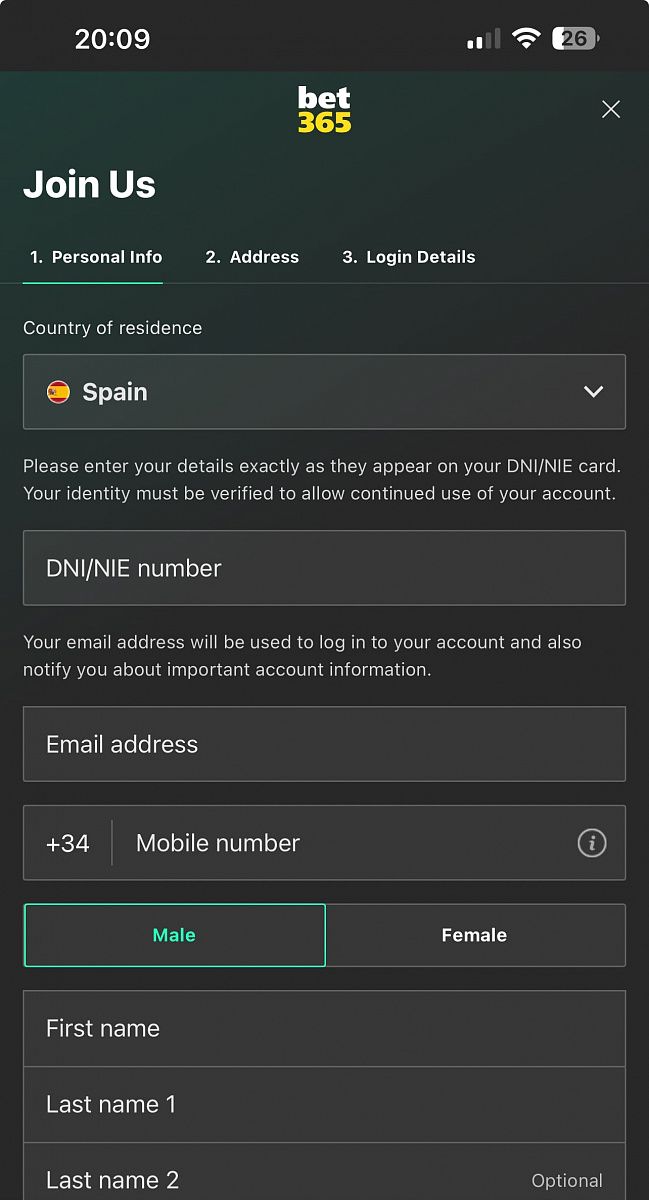Close the Join Us registration form

[611, 110]
